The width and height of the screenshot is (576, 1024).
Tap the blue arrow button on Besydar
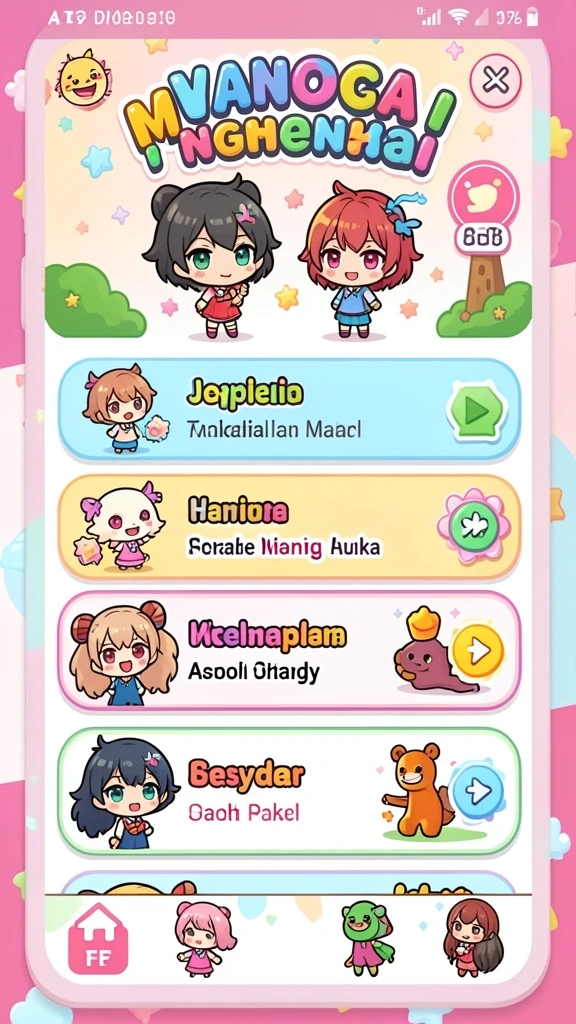(x=477, y=792)
